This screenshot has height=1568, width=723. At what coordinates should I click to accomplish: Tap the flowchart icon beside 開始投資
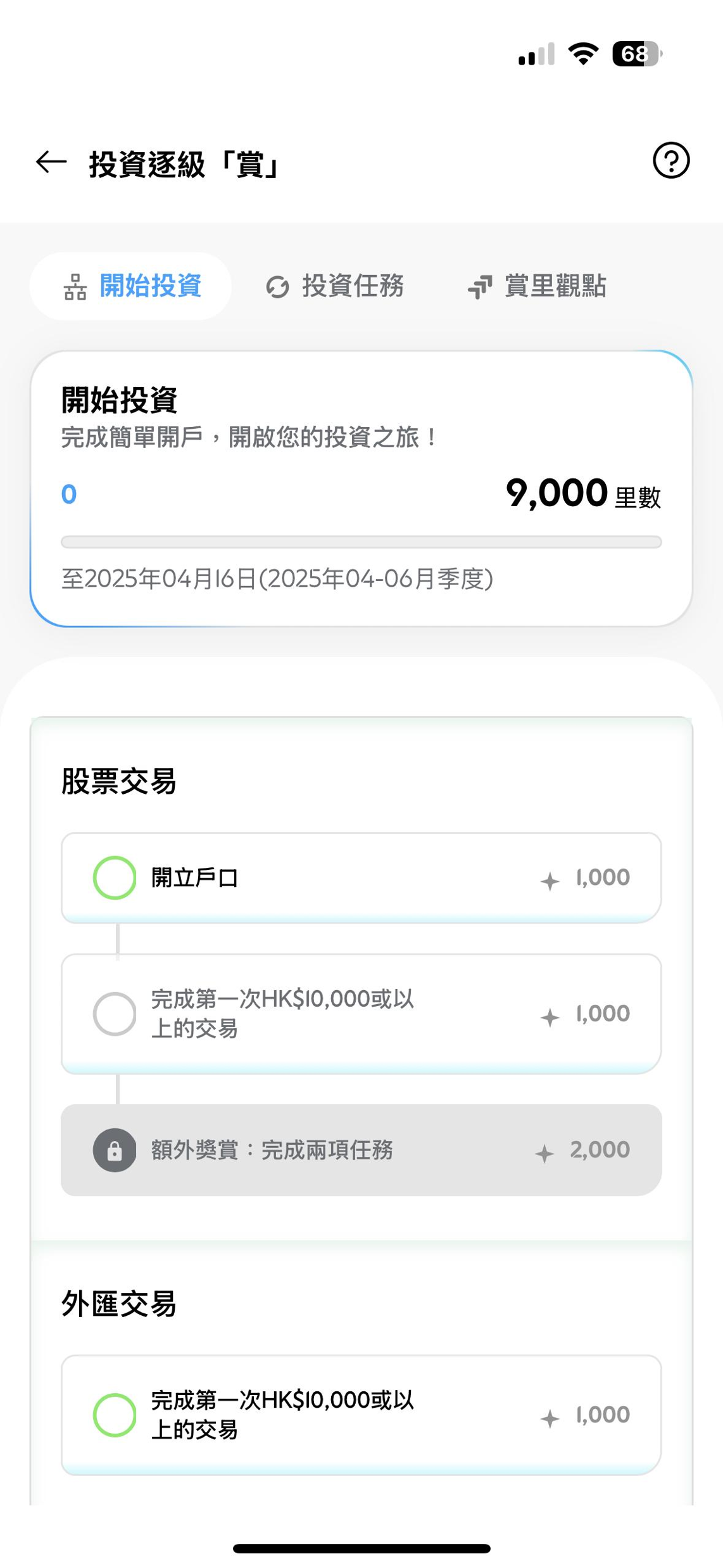coord(75,286)
